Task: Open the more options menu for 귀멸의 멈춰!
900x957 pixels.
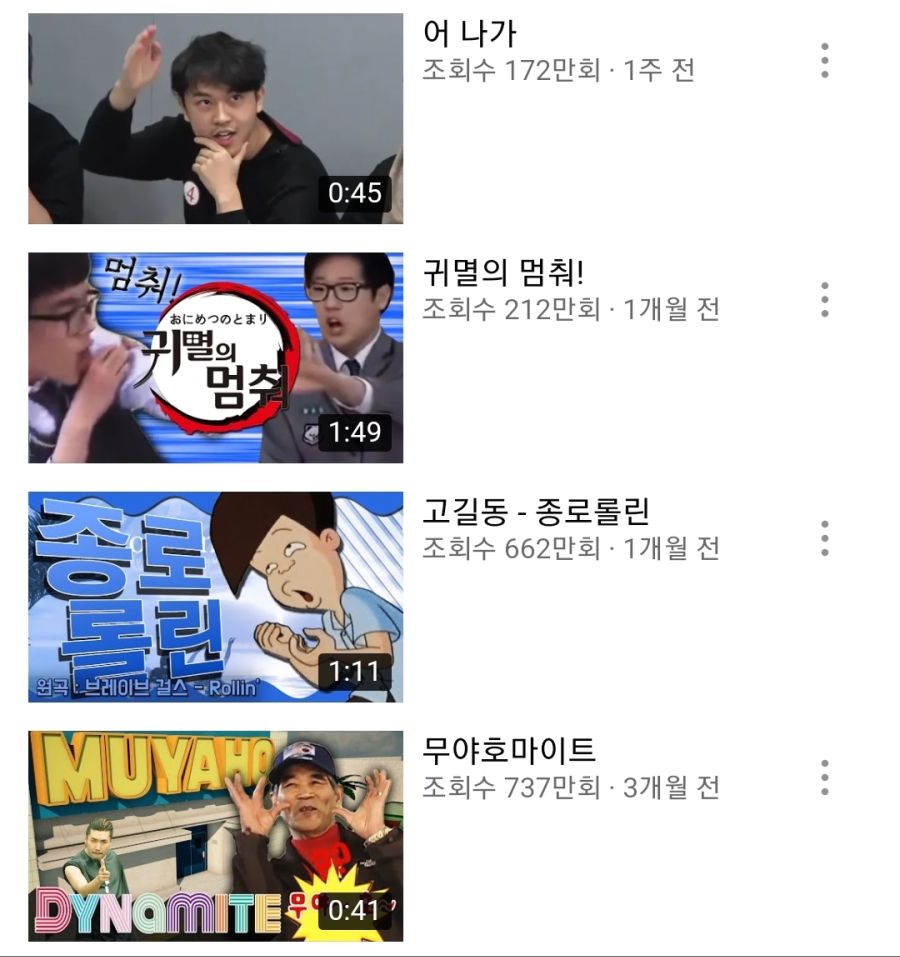Action: pos(824,300)
